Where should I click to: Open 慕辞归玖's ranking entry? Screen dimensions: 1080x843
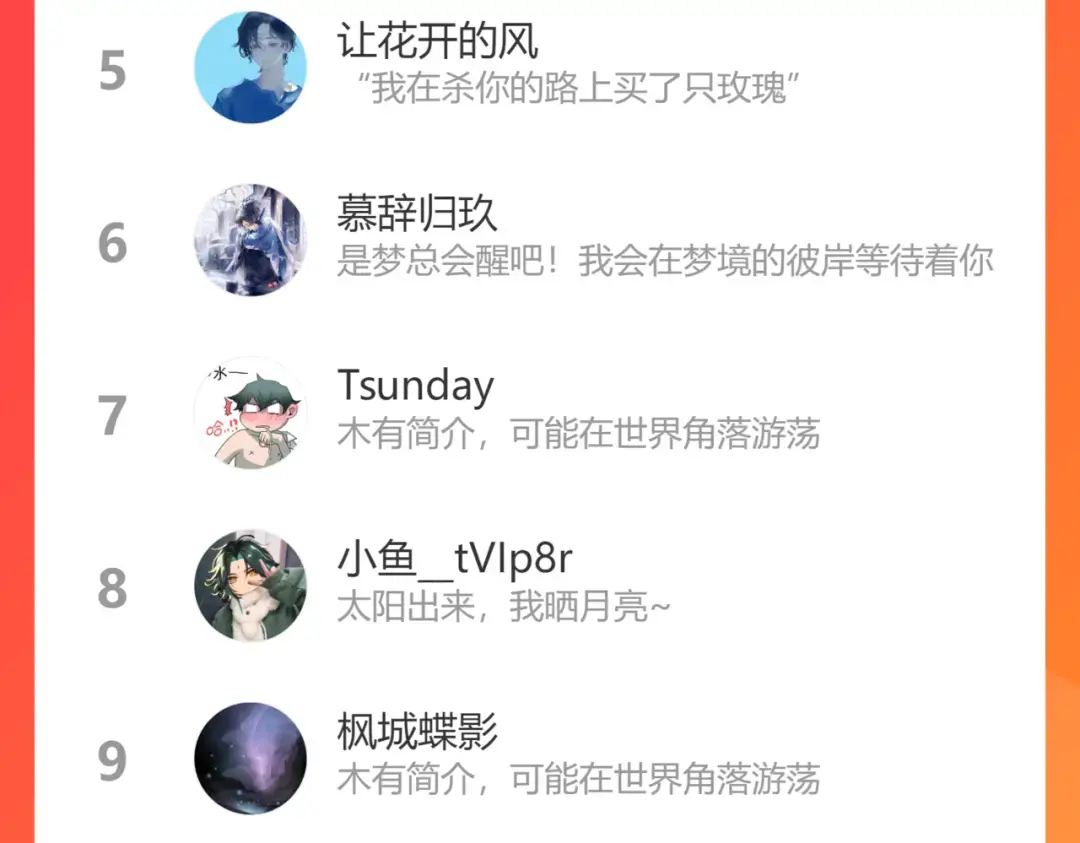pos(418,216)
